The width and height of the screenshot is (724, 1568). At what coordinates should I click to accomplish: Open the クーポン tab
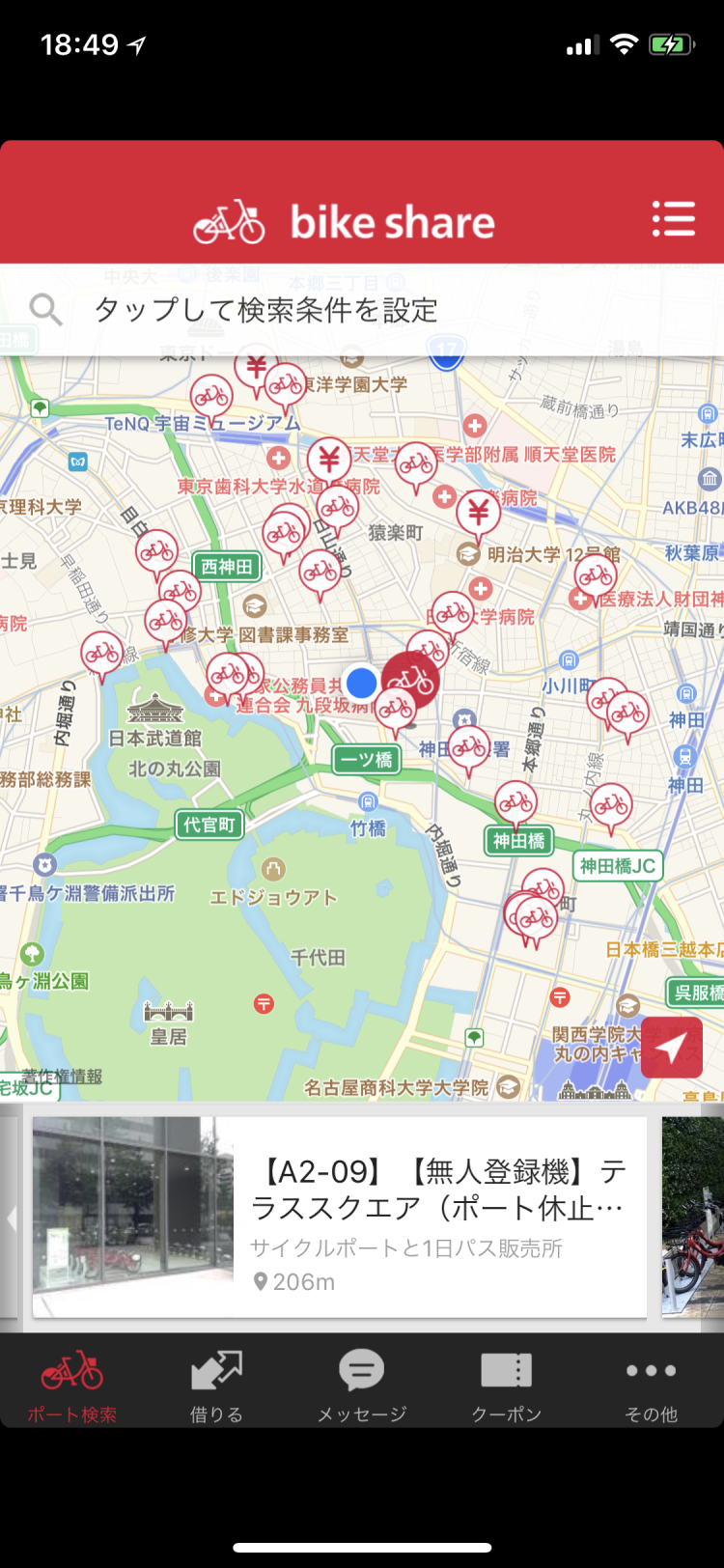[x=507, y=1386]
